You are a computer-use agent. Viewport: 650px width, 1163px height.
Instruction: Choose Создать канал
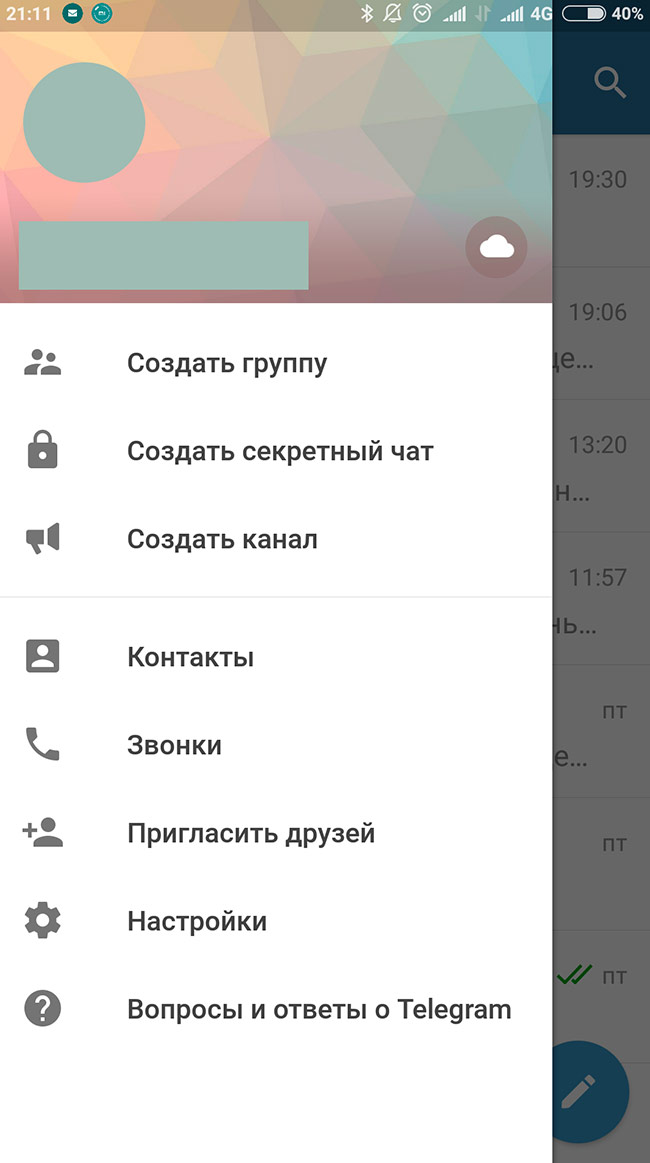point(276,539)
